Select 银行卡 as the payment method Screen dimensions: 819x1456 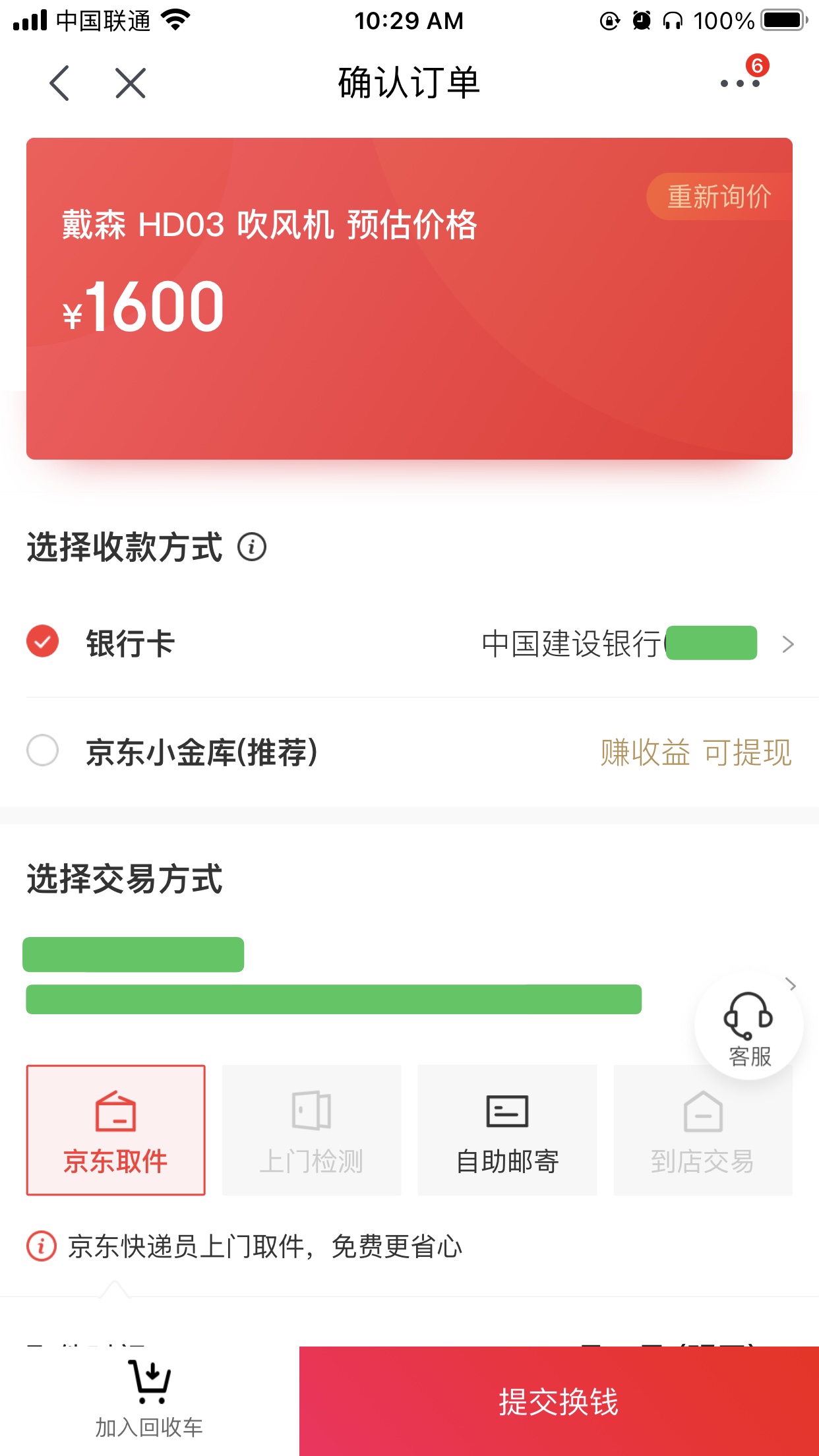(43, 642)
